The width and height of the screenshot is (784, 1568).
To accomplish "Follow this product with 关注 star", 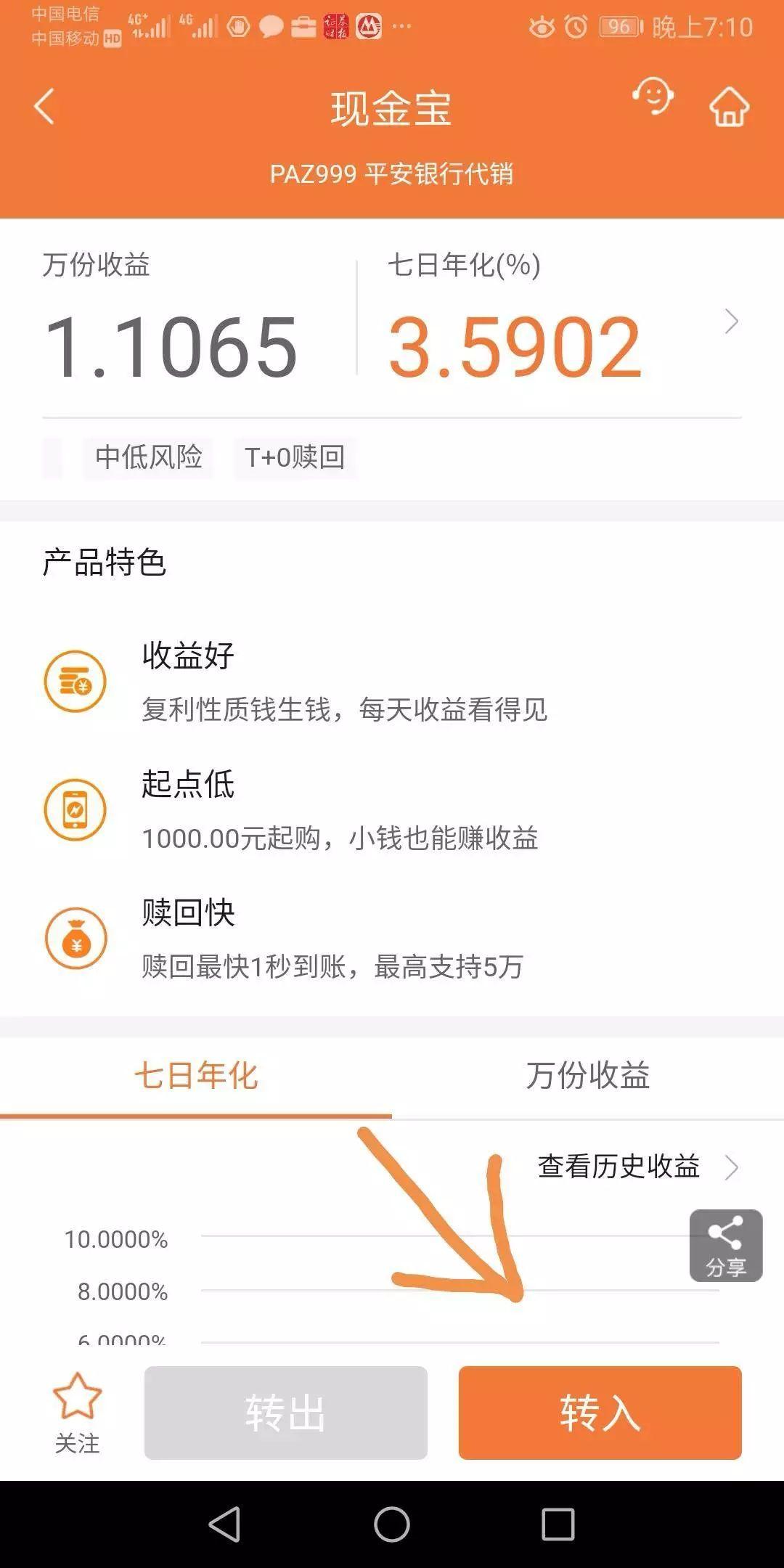I will [x=77, y=1412].
